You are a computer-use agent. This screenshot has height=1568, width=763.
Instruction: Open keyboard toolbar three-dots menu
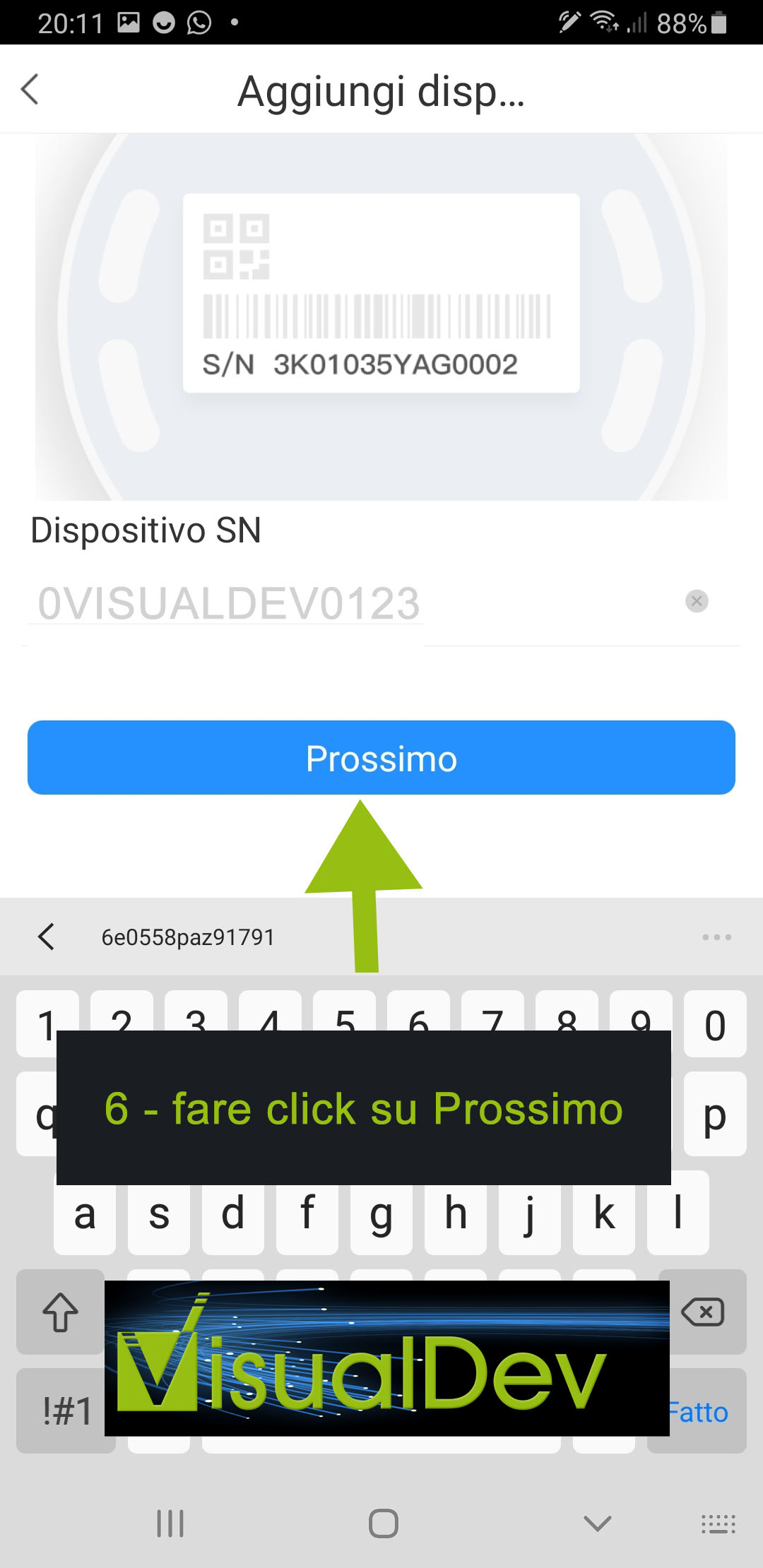(716, 937)
